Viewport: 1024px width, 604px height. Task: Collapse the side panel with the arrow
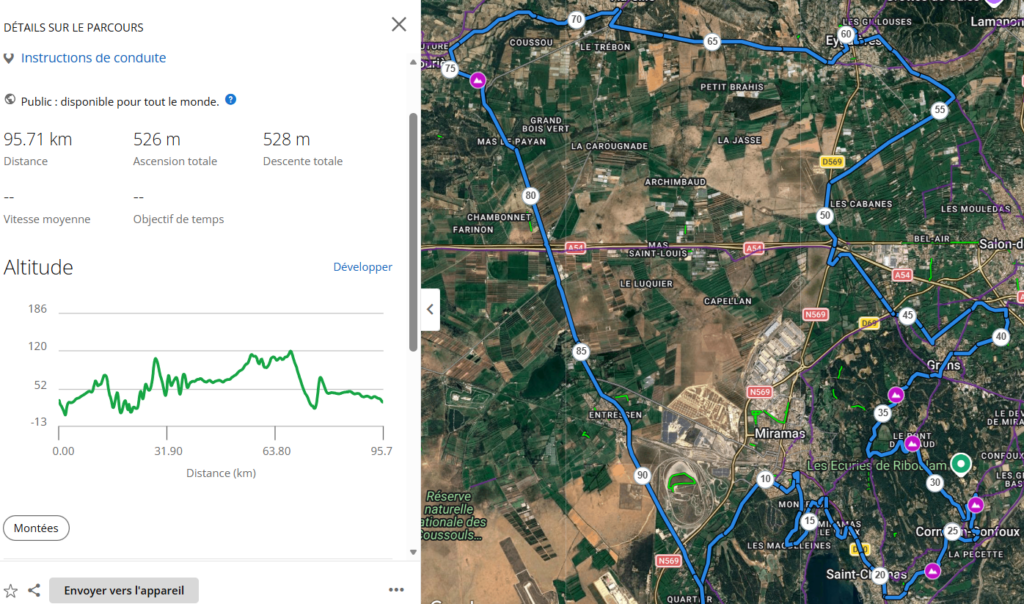430,309
